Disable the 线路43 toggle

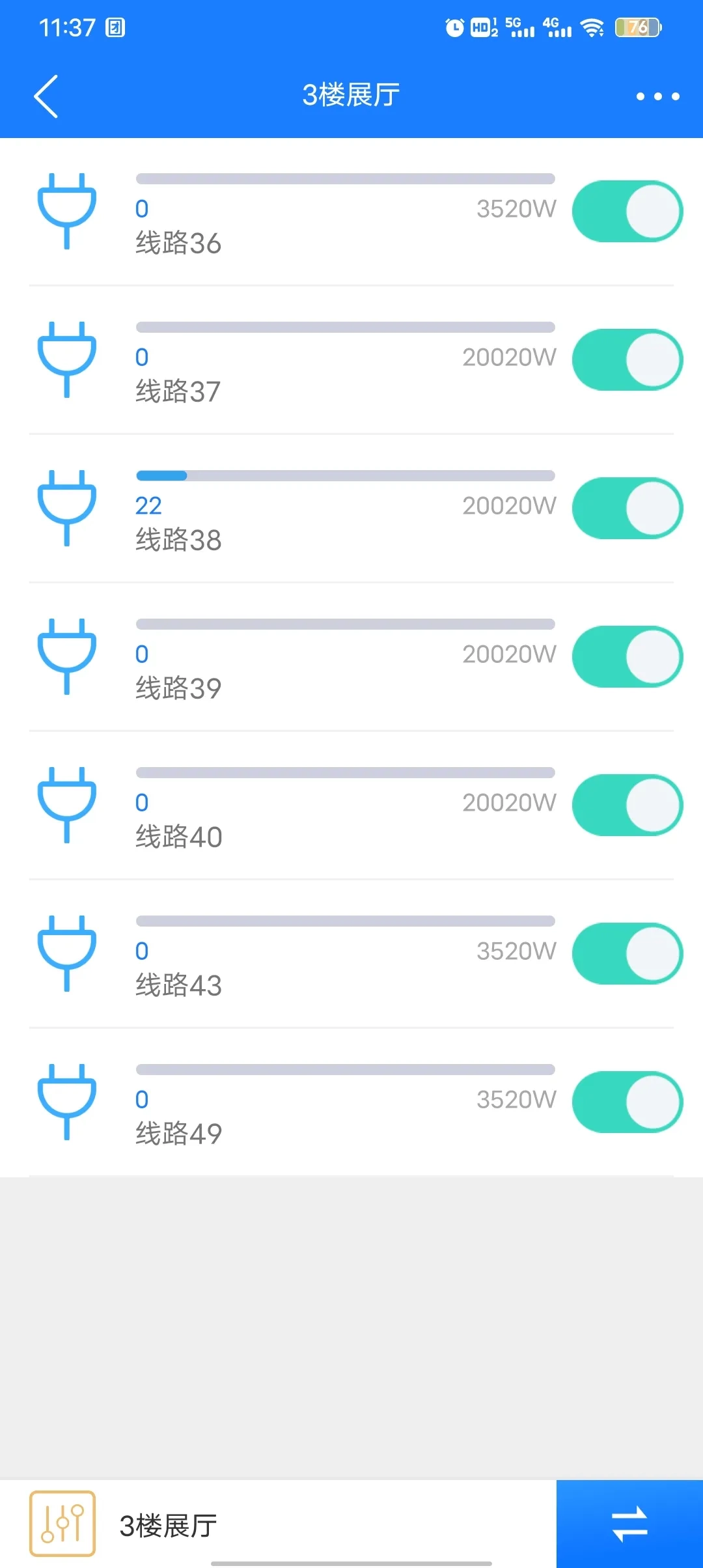click(x=627, y=954)
